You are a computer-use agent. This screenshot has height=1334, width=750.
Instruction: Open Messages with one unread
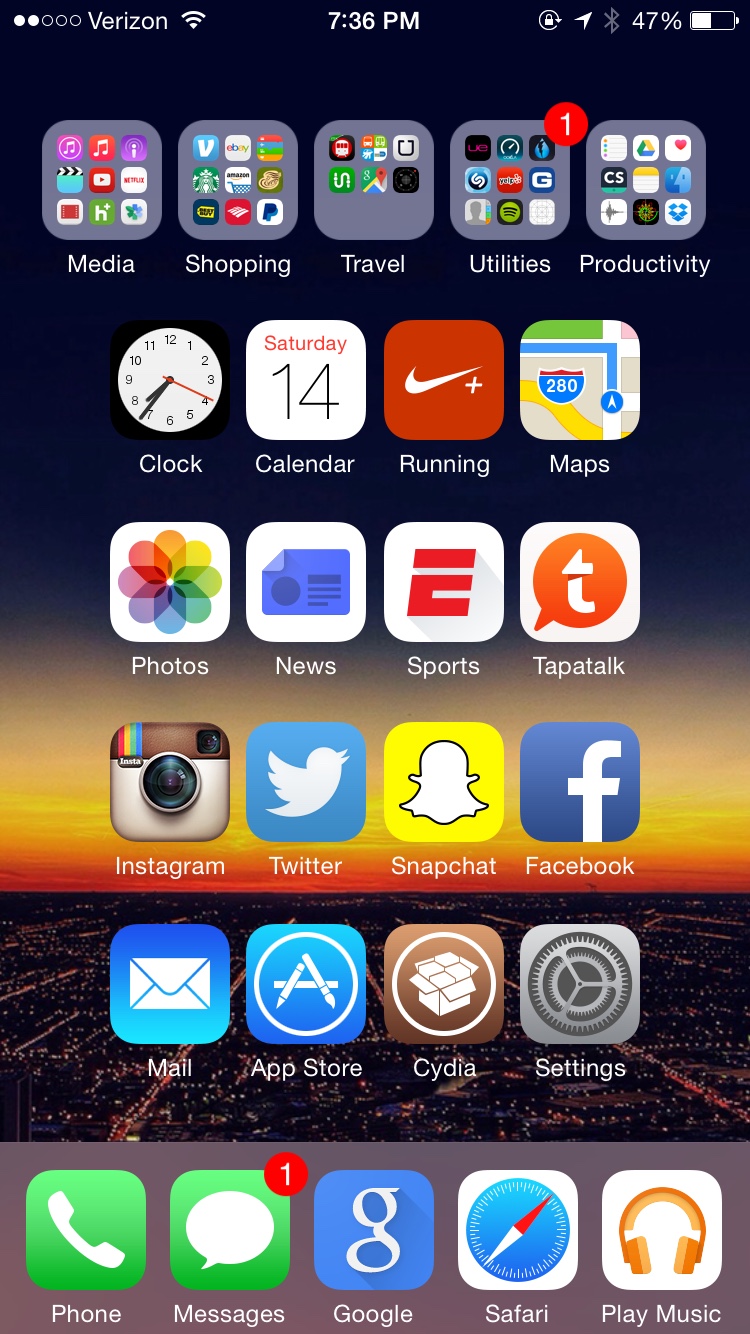point(230,1230)
